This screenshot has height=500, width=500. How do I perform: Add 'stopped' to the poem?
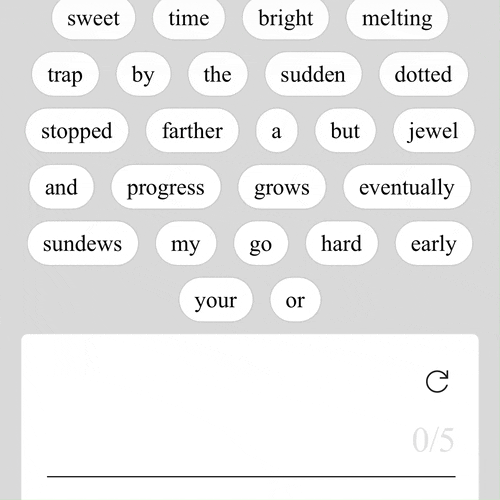point(77,130)
